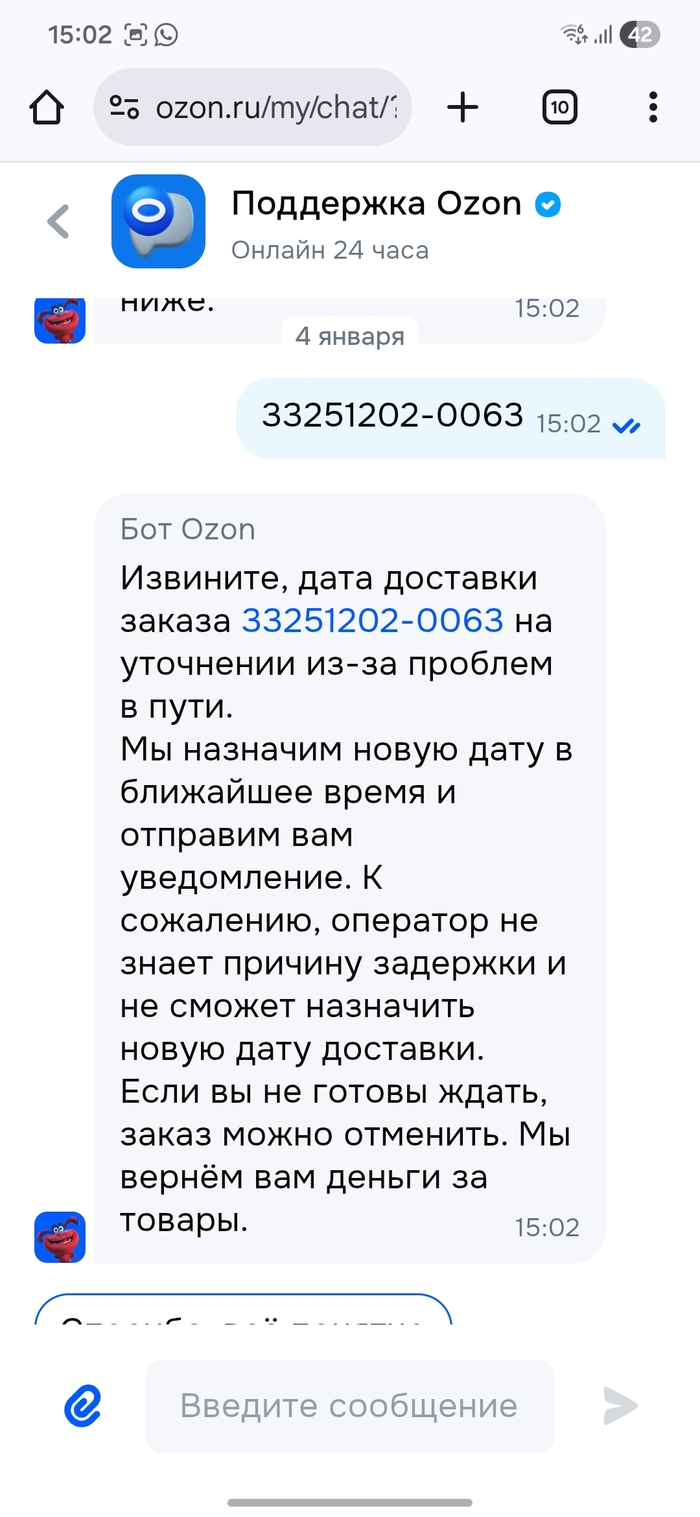Open a new browser tab

click(x=462, y=107)
